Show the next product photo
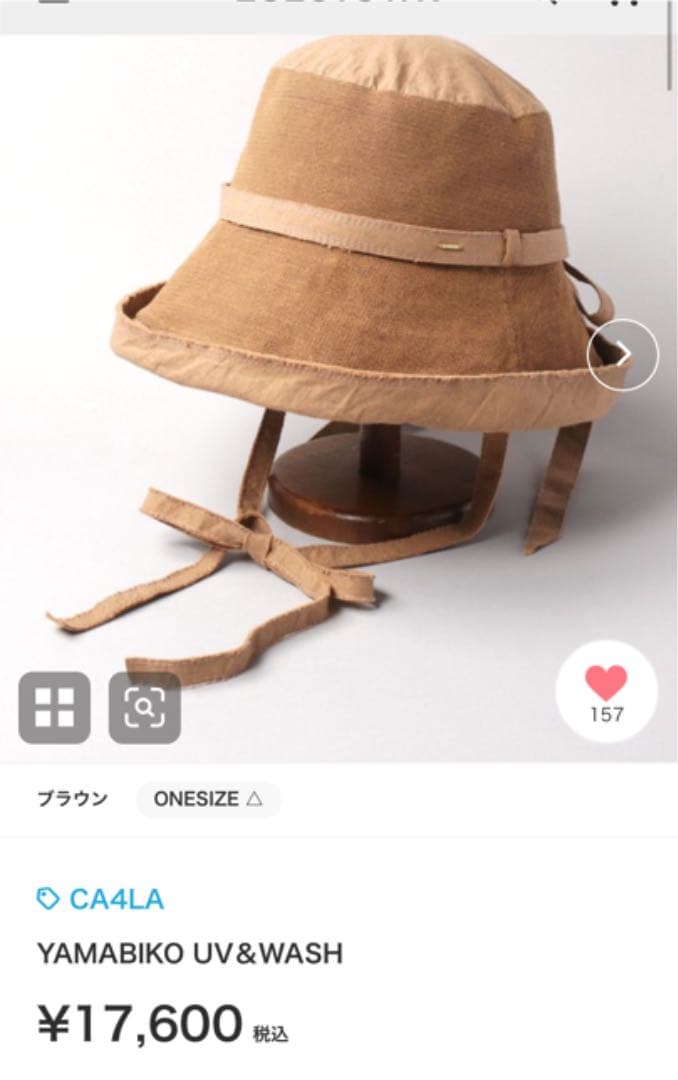 pos(622,354)
